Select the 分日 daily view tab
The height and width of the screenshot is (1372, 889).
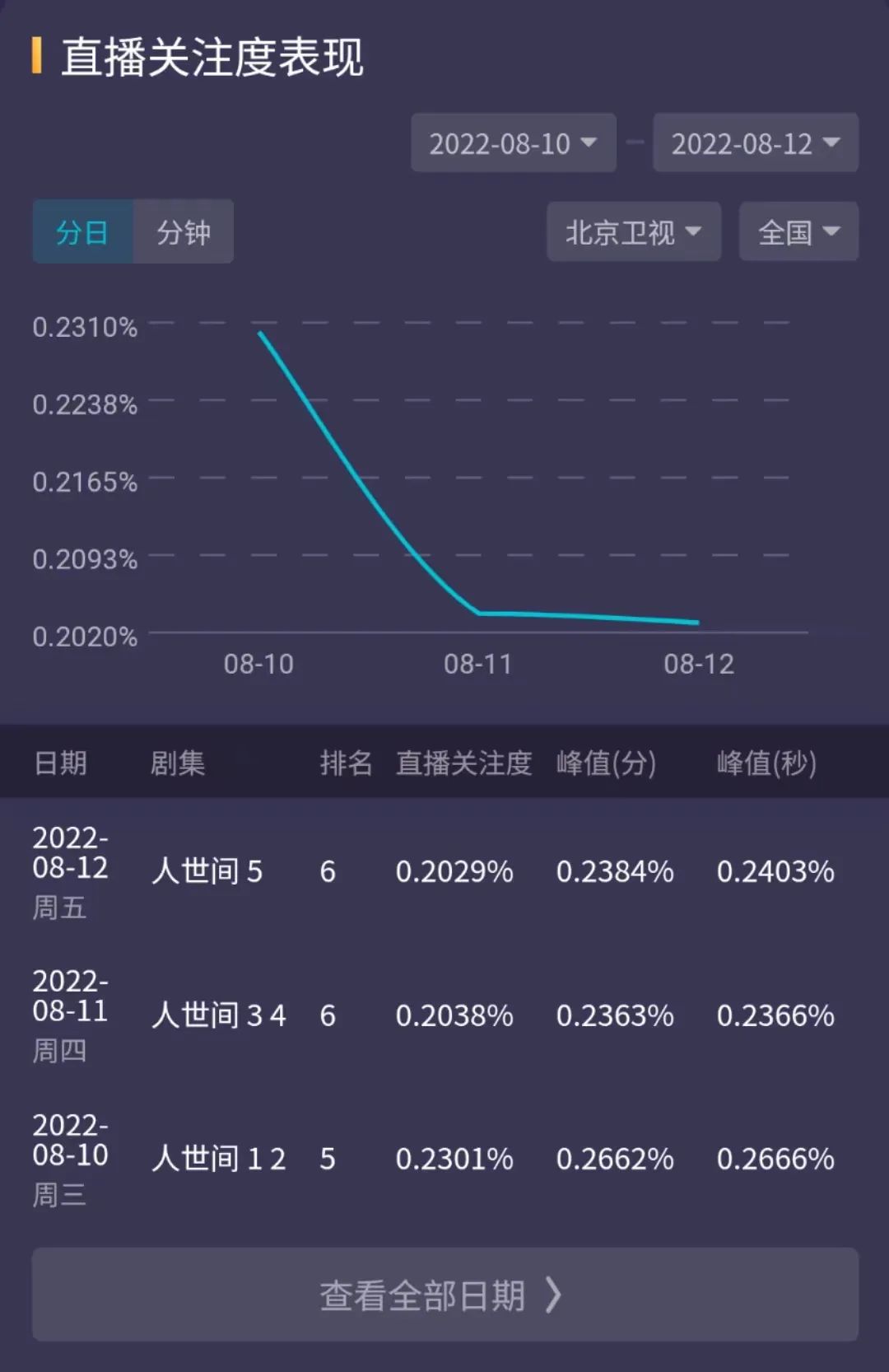click(82, 232)
